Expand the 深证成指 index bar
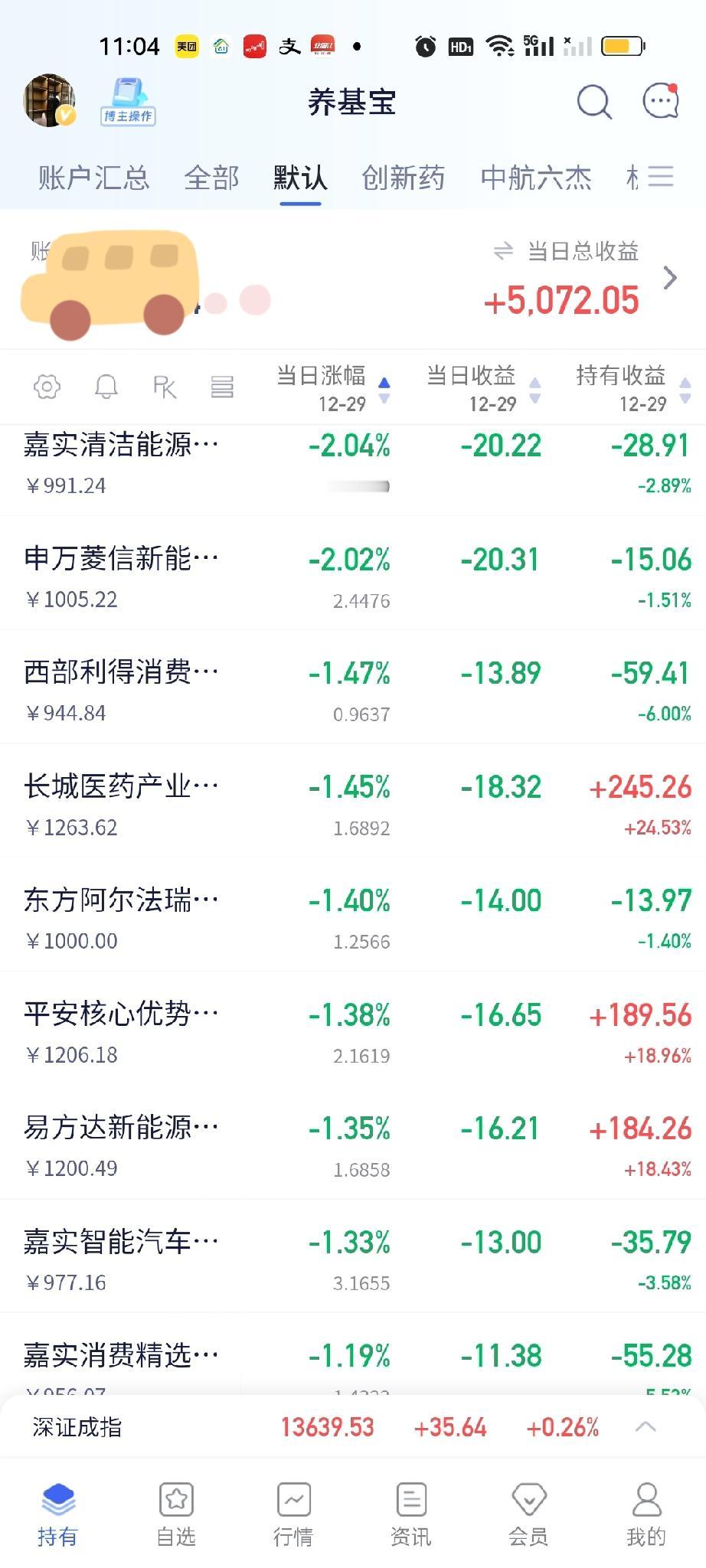 click(646, 1426)
